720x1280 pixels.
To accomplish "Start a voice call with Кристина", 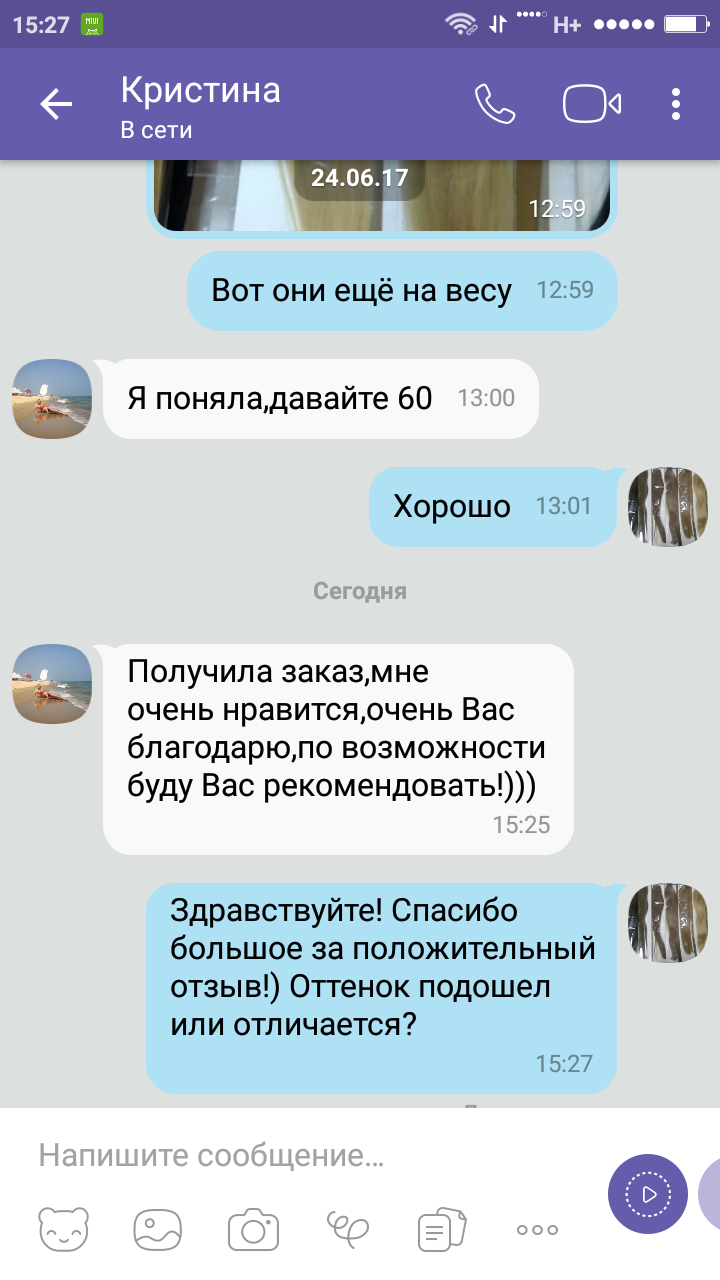I will coord(494,104).
